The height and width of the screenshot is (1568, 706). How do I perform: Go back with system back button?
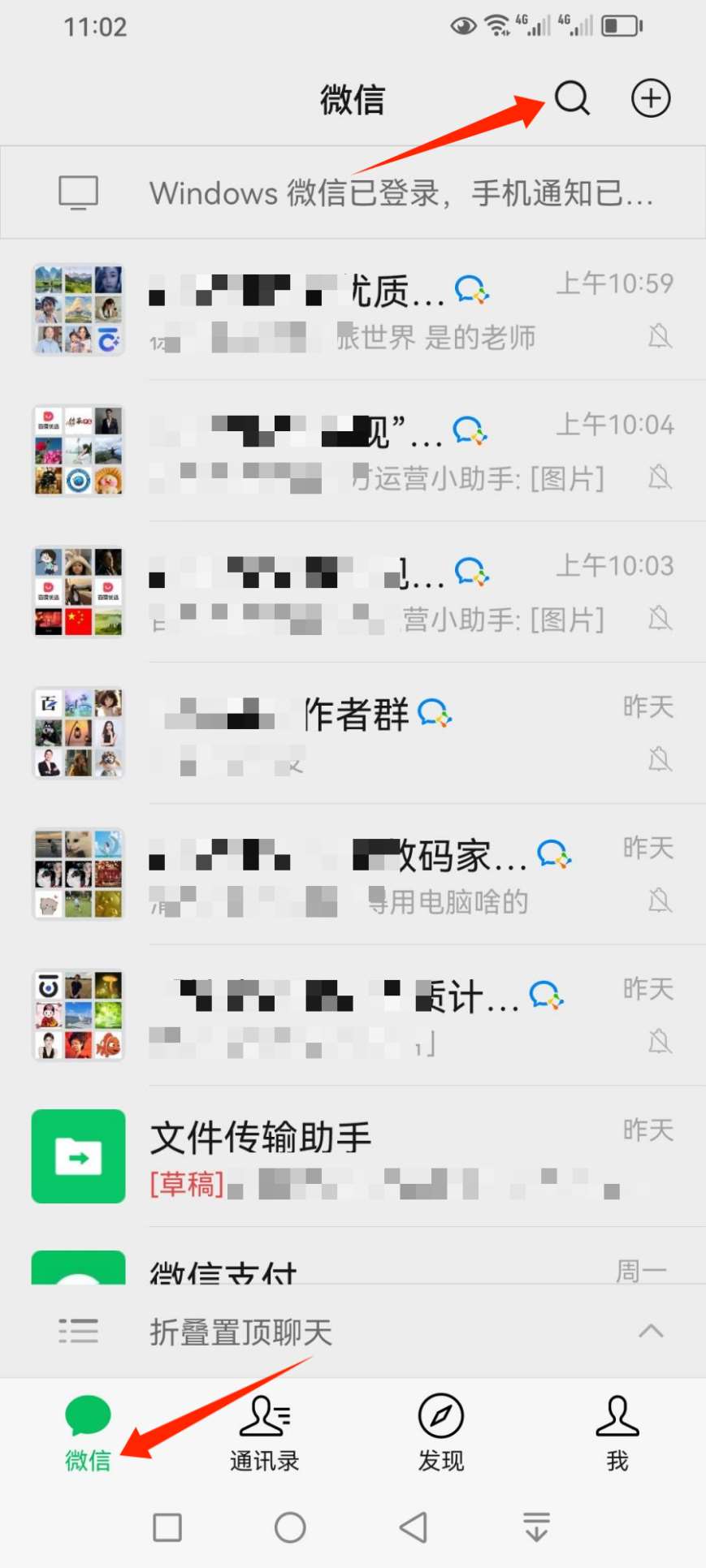coord(414,1527)
